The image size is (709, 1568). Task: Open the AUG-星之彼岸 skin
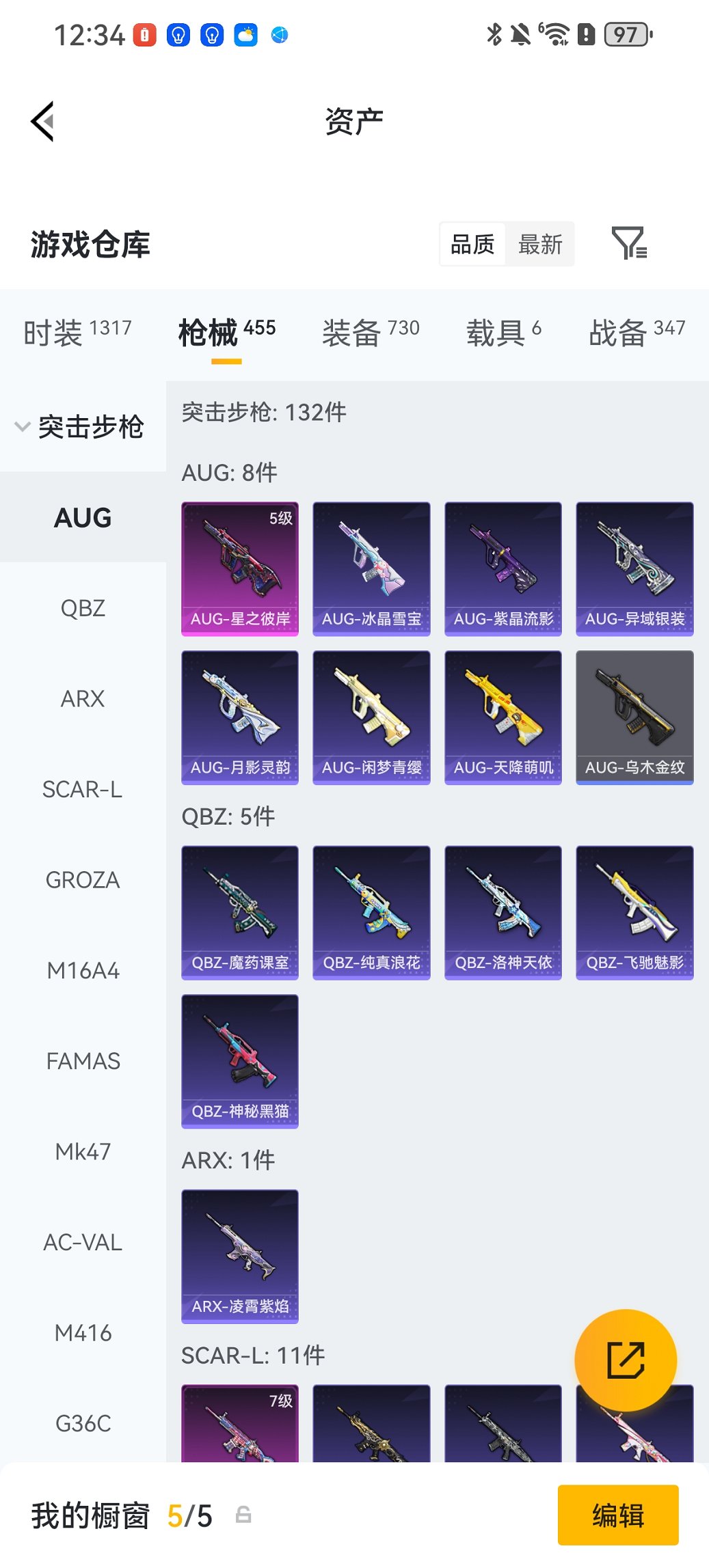[240, 568]
